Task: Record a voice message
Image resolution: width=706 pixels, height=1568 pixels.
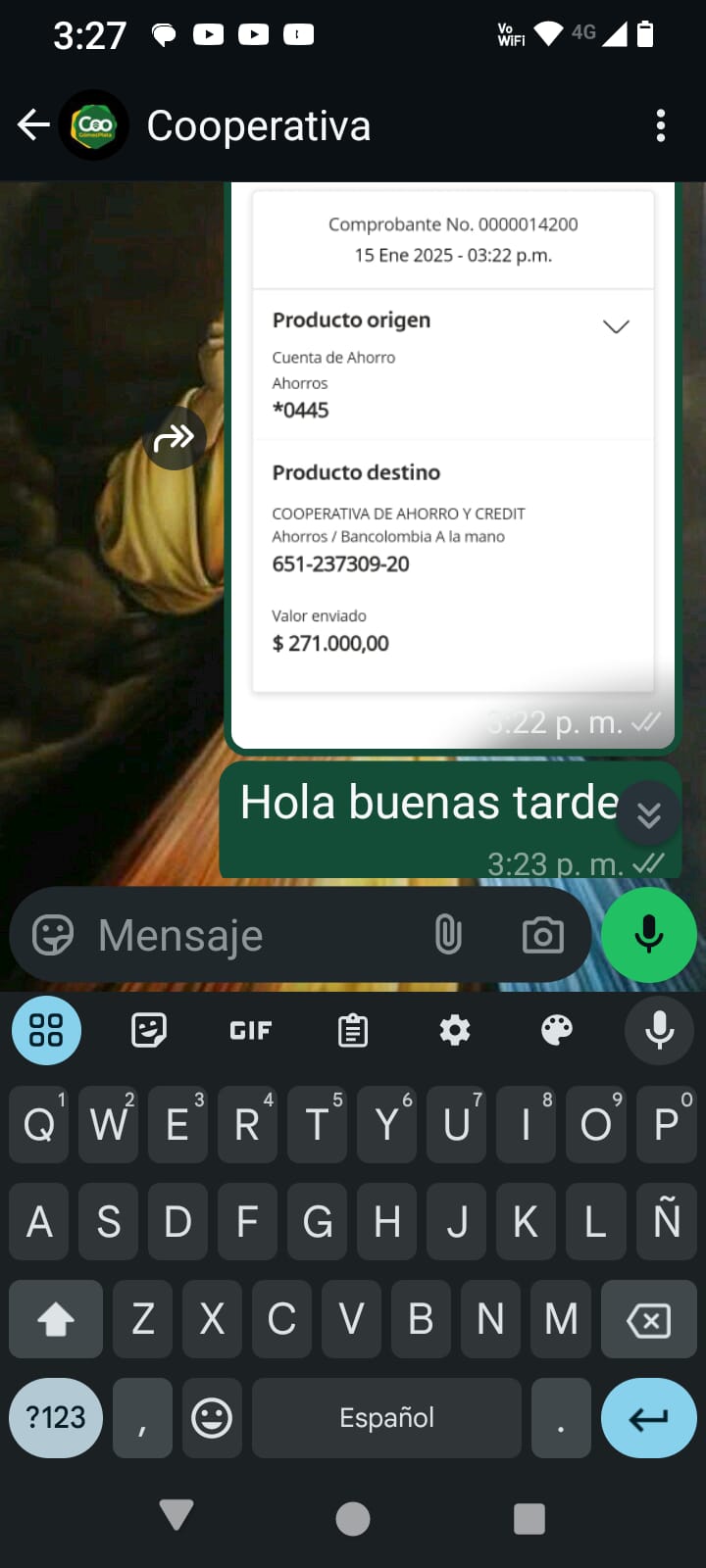Action: tap(648, 935)
